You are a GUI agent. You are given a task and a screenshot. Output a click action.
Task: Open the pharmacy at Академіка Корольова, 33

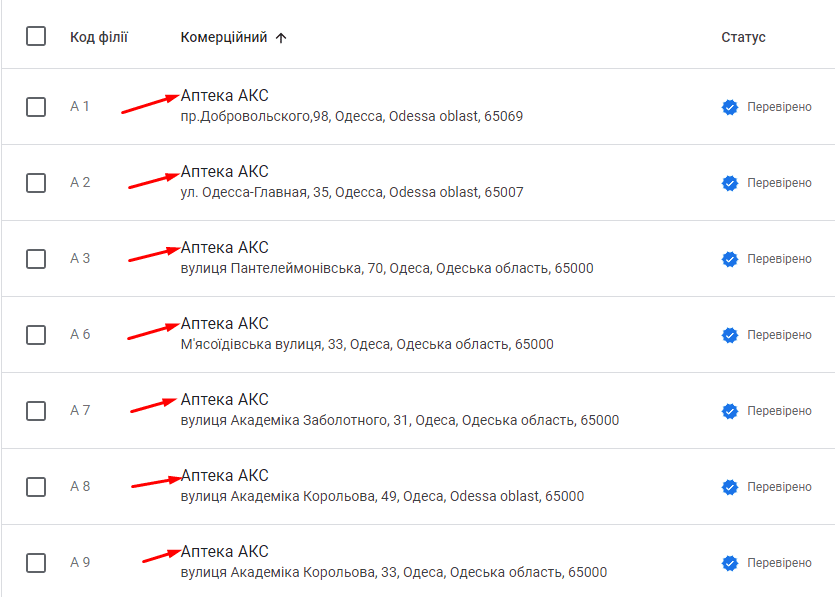point(225,552)
